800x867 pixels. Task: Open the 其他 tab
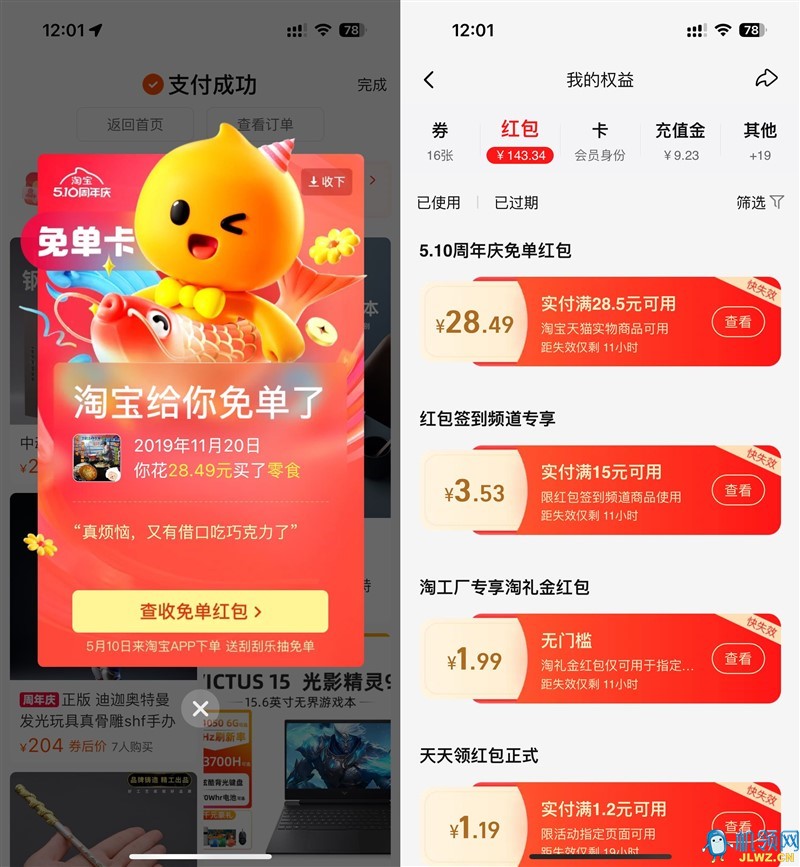(760, 141)
